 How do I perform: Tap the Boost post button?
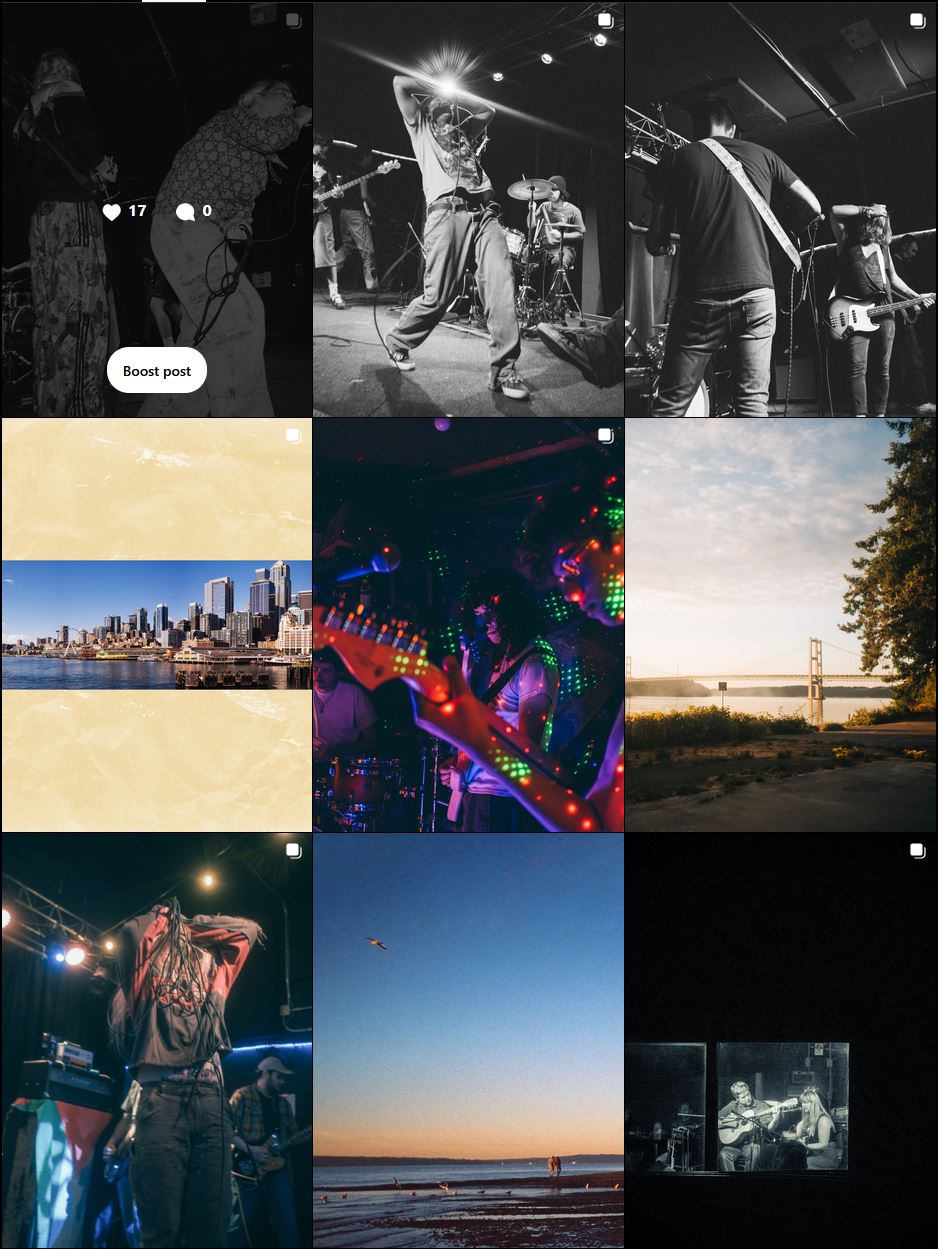click(156, 371)
